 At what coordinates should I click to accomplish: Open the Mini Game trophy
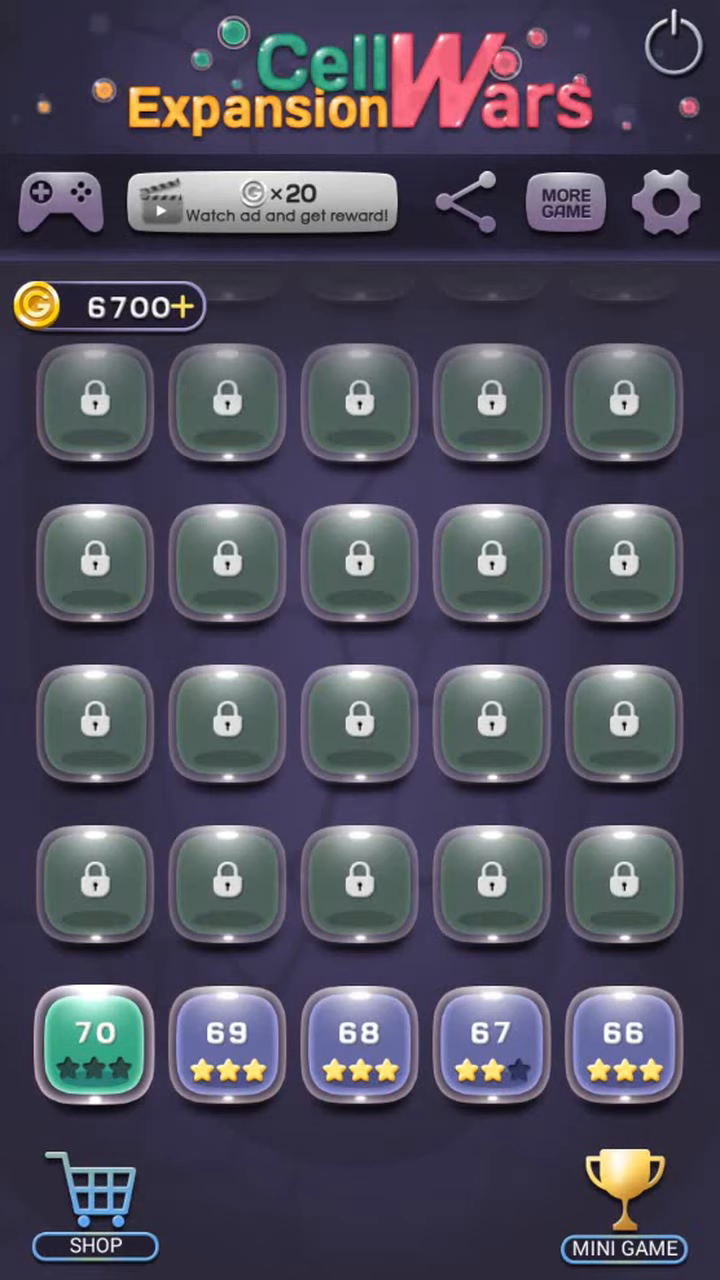(x=625, y=1205)
